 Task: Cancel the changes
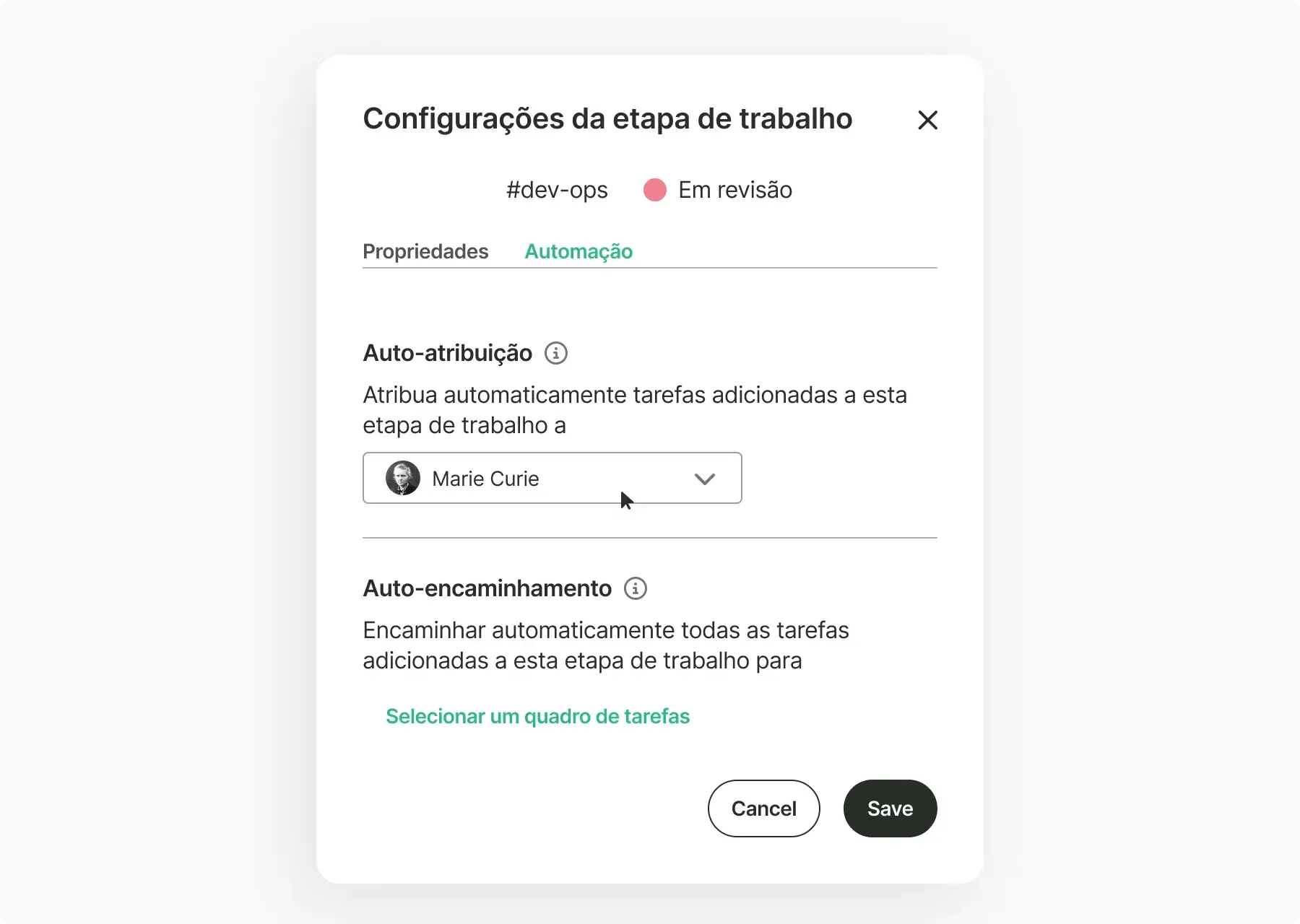click(763, 808)
